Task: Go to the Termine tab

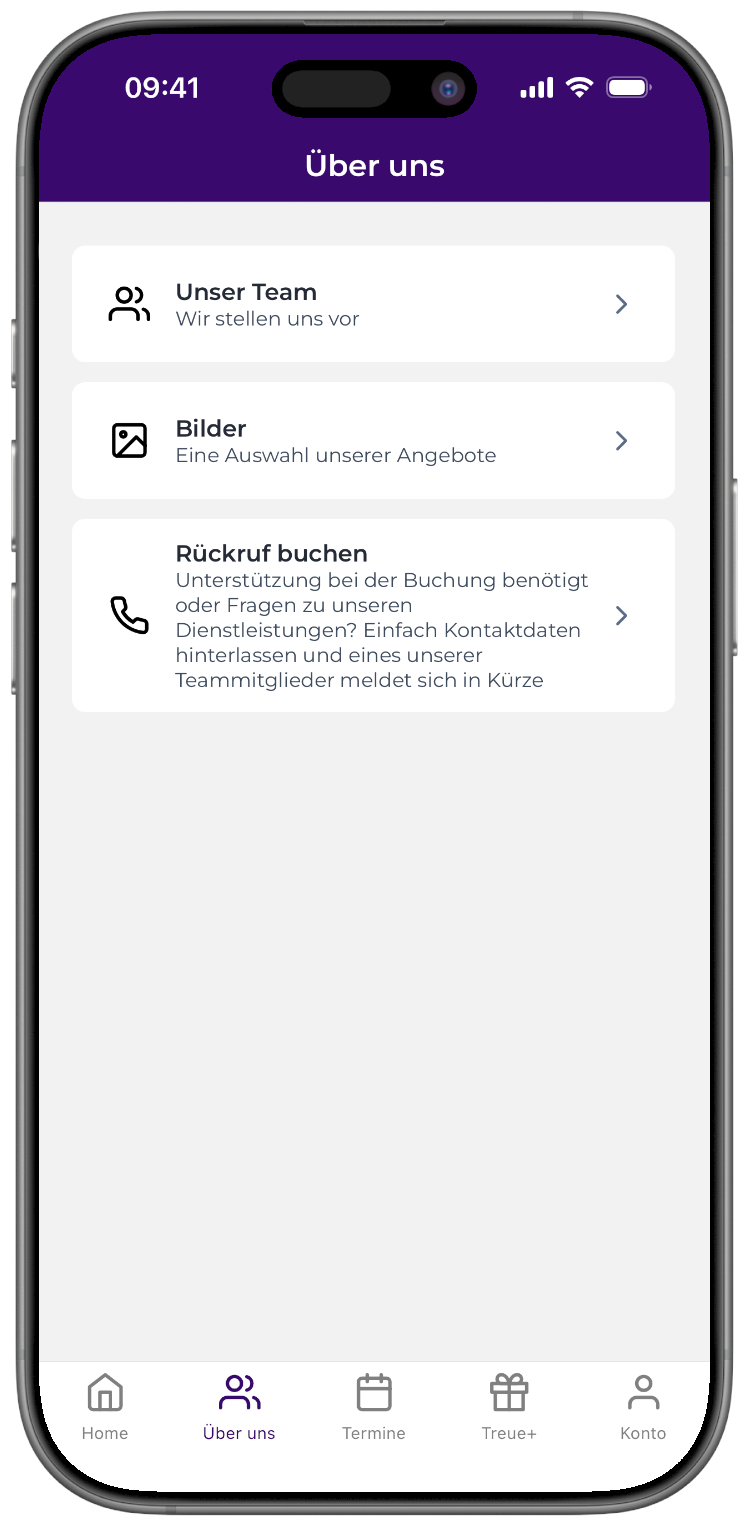Action: pyautogui.click(x=374, y=1406)
